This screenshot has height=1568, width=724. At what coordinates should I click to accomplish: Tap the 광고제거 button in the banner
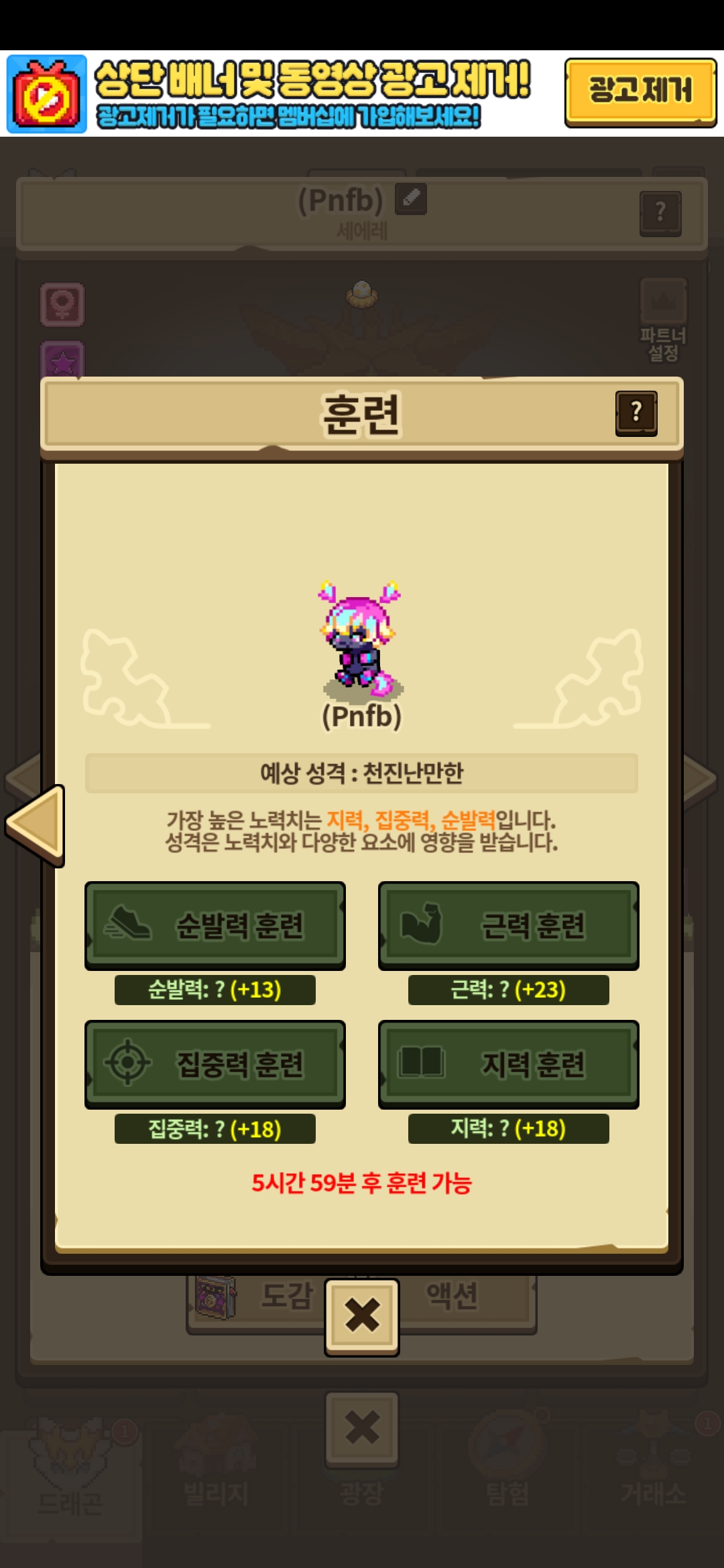point(640,92)
